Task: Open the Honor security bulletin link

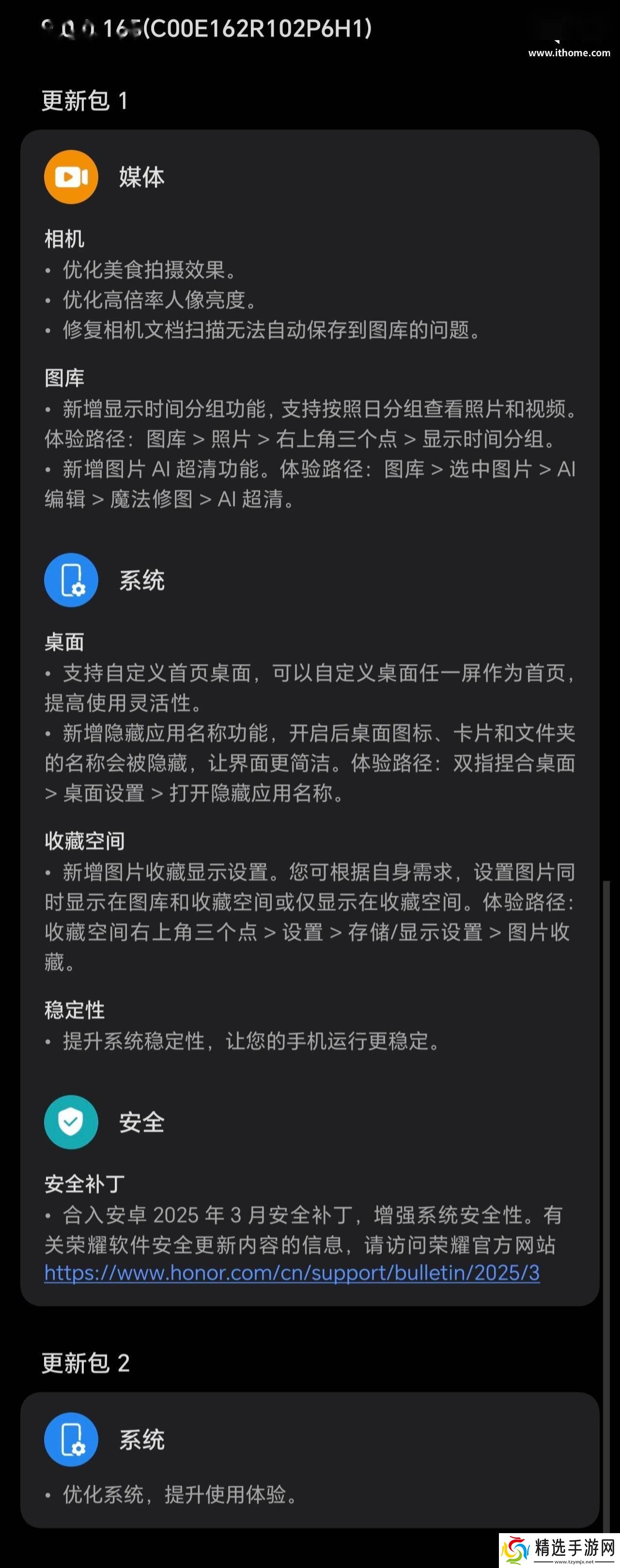Action: point(292,1273)
